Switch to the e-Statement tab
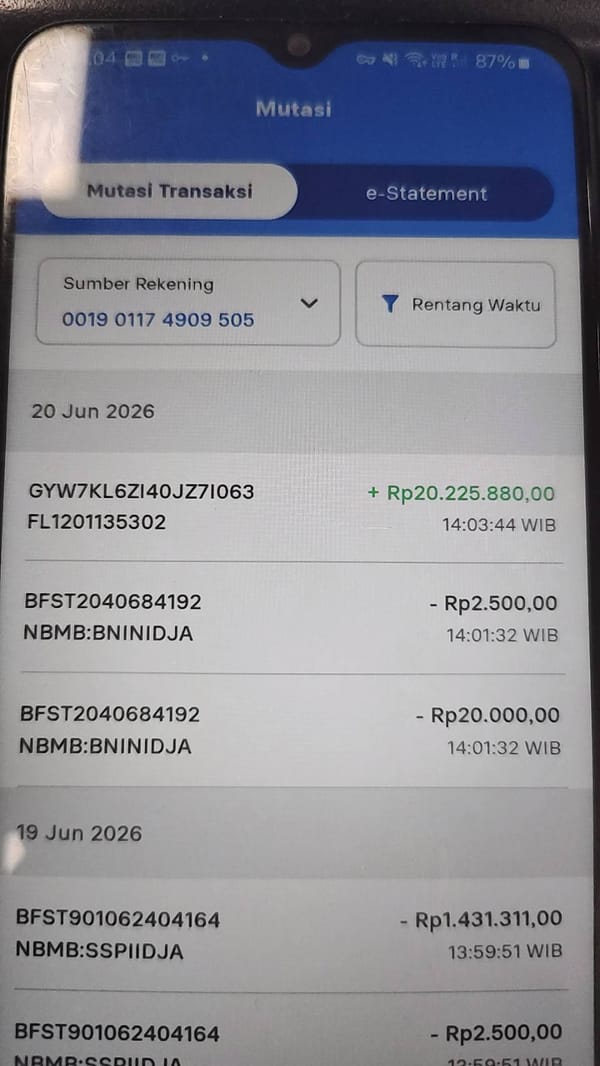The height and width of the screenshot is (1066, 600). 426,193
